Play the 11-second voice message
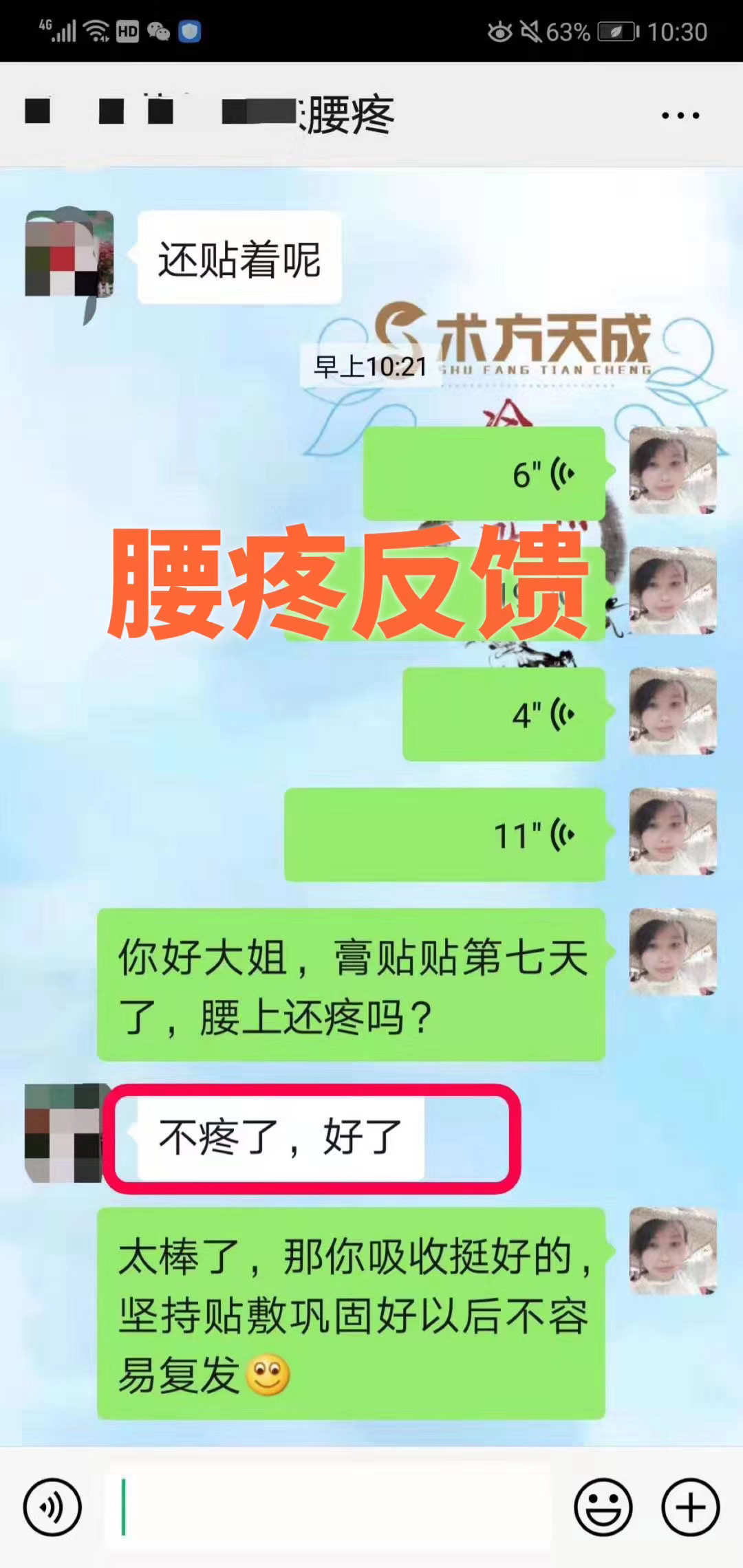The height and width of the screenshot is (1568, 743). pos(444,835)
